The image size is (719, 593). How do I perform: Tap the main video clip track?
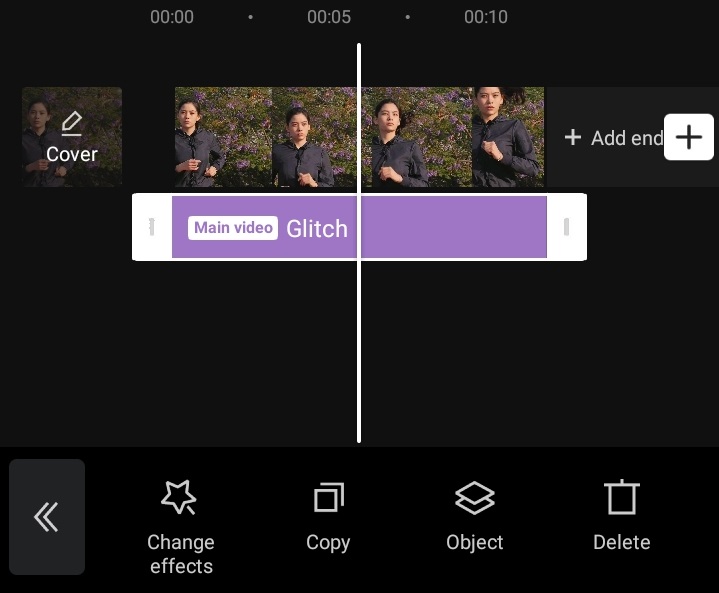tap(359, 137)
